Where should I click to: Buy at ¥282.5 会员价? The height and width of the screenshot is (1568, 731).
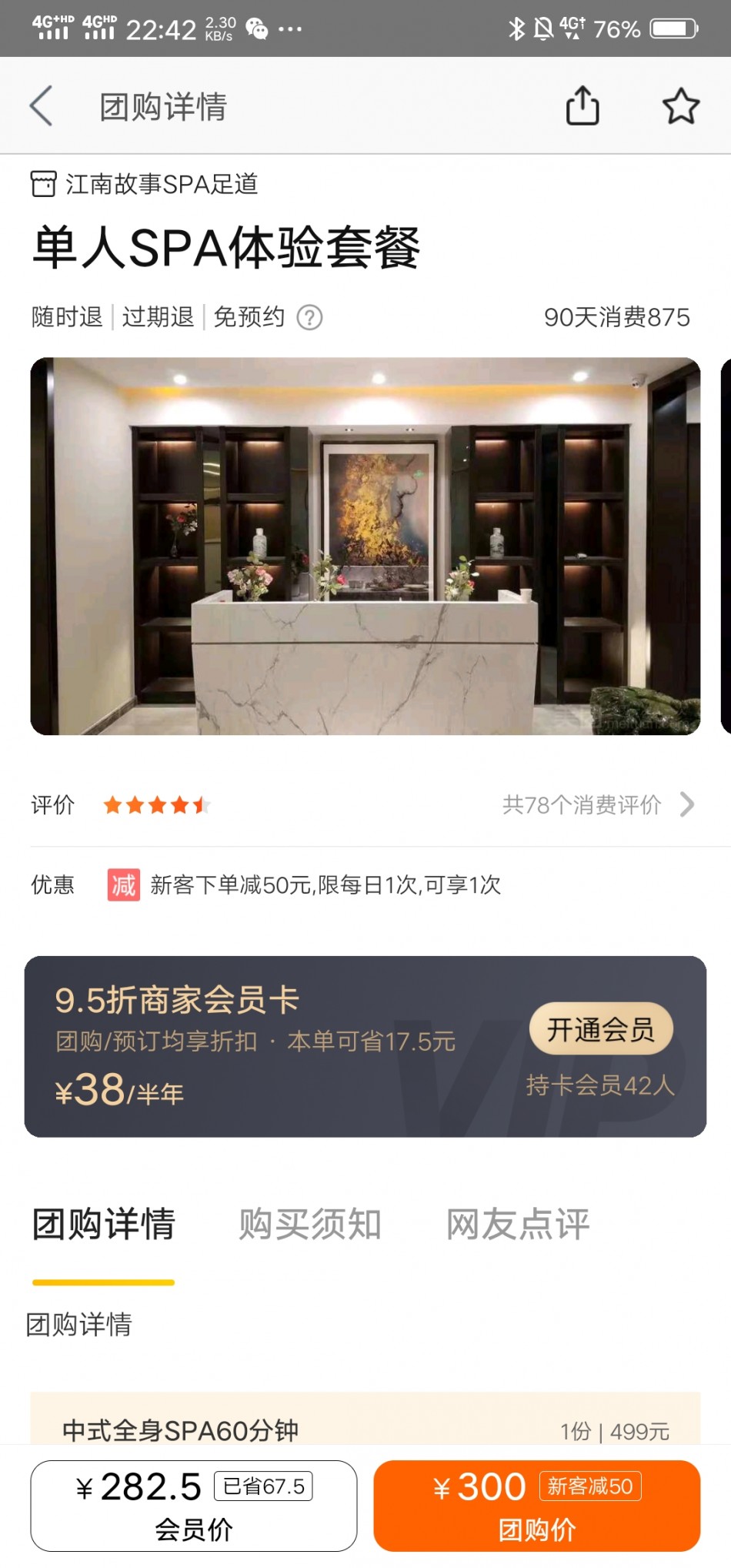point(194,1505)
